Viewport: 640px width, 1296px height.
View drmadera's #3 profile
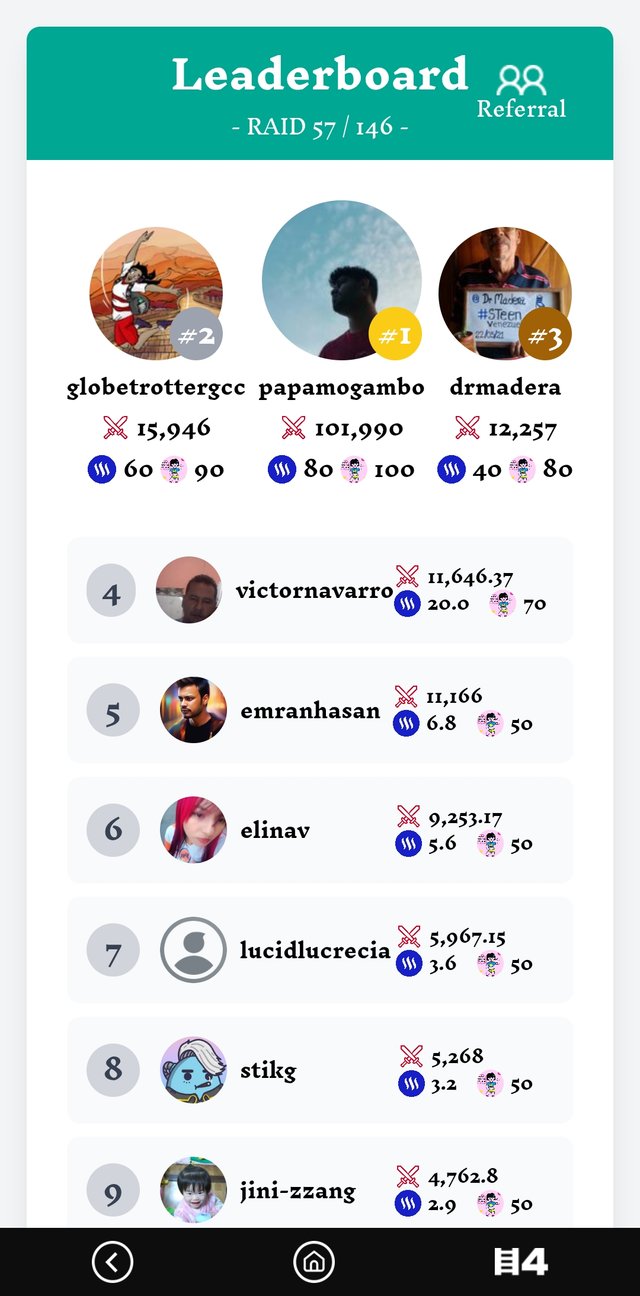point(504,293)
